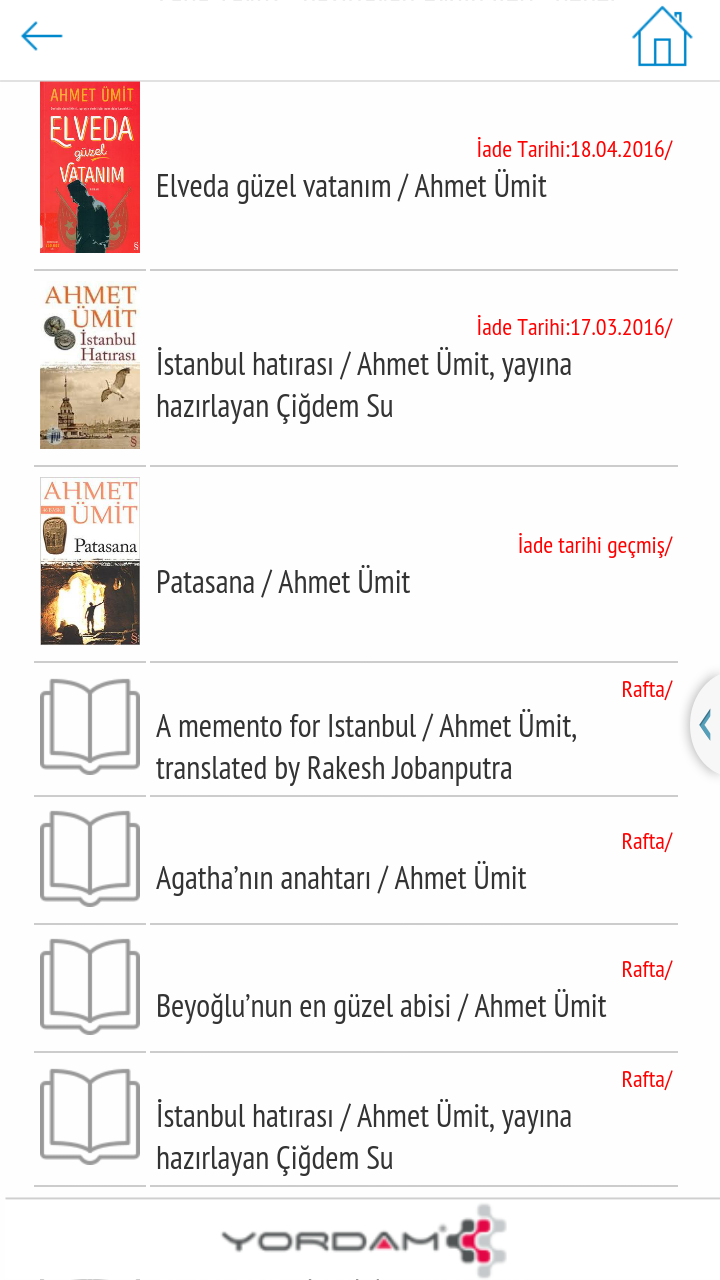The image size is (720, 1280).
Task: Open Elveda güzel vatanım by Ahmet Ümit
Action: point(351,186)
